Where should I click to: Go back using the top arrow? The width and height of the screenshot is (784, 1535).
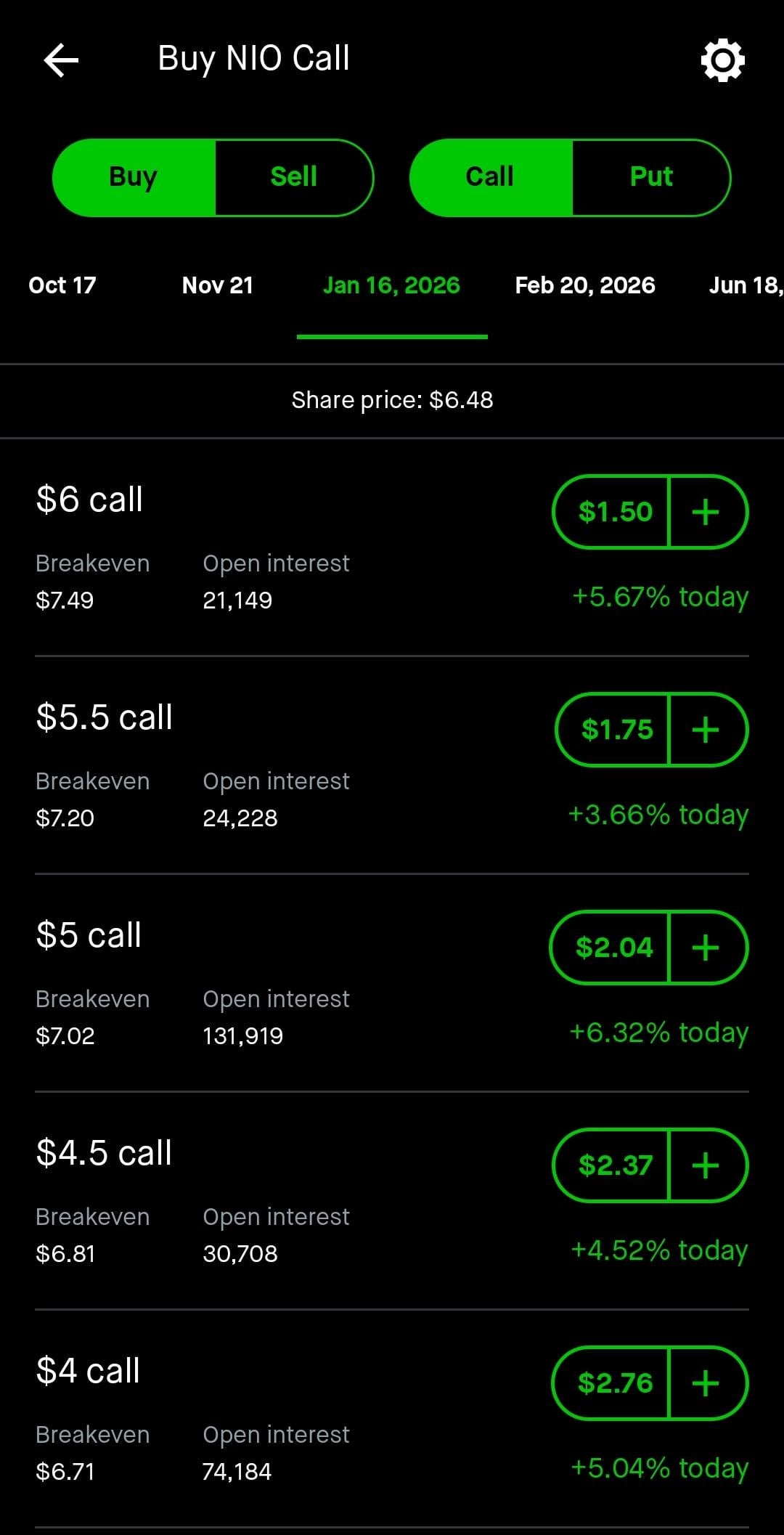point(61,60)
